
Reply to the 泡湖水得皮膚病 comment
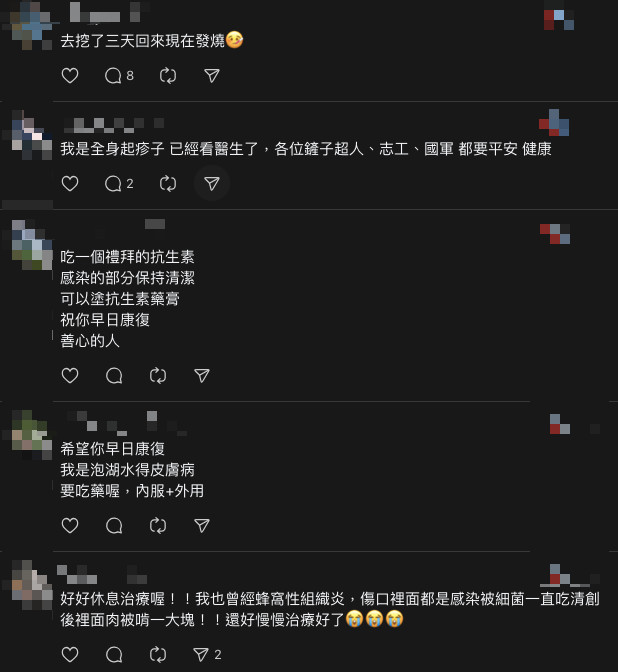click(x=114, y=526)
